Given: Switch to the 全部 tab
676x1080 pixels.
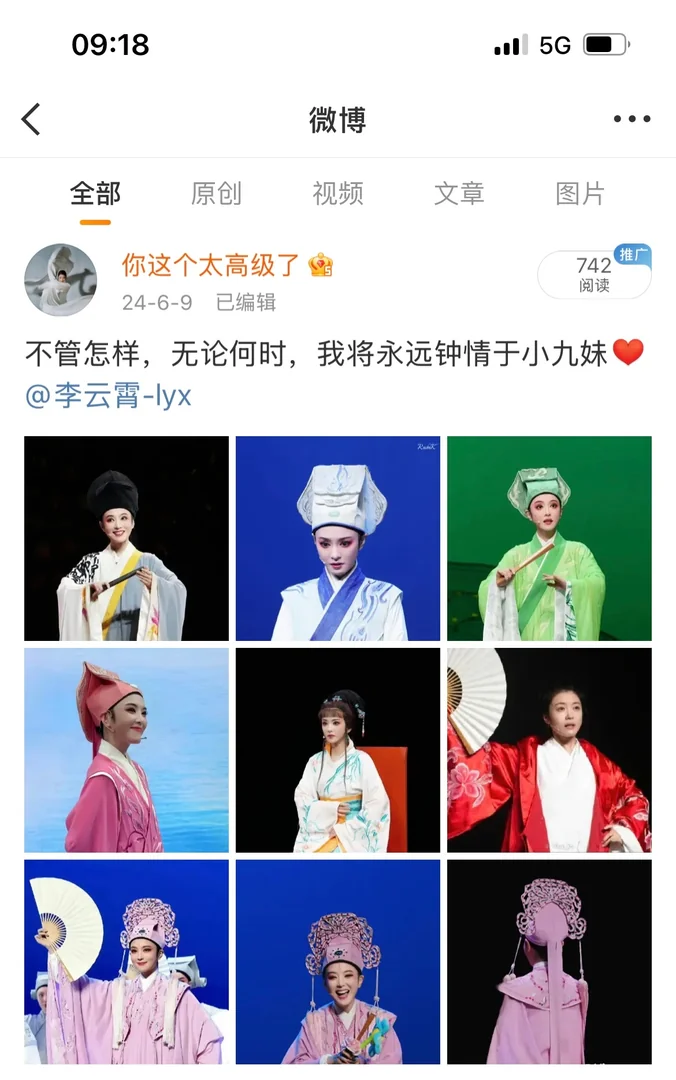Looking at the screenshot, I should [95, 193].
